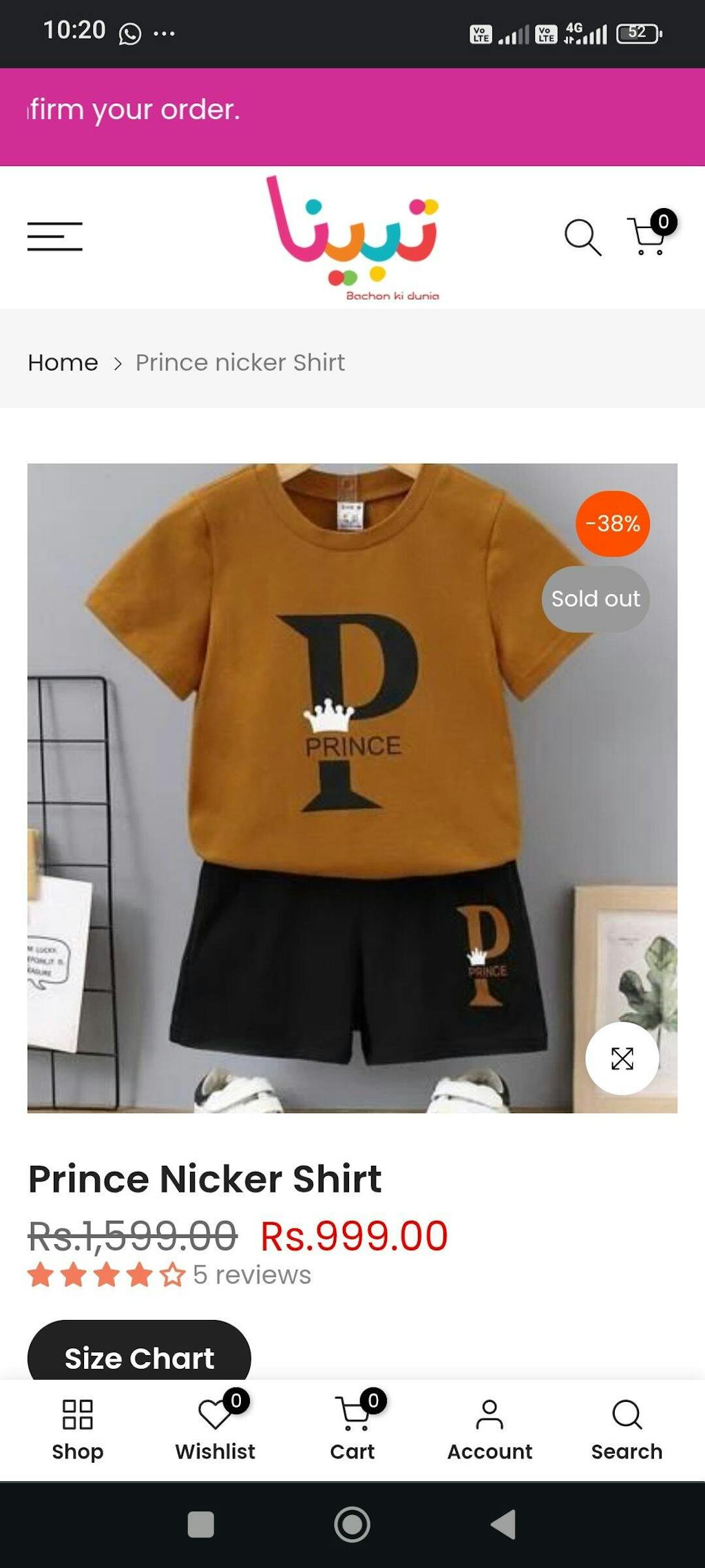Tap the system back button
The image size is (705, 1568).
click(503, 1524)
